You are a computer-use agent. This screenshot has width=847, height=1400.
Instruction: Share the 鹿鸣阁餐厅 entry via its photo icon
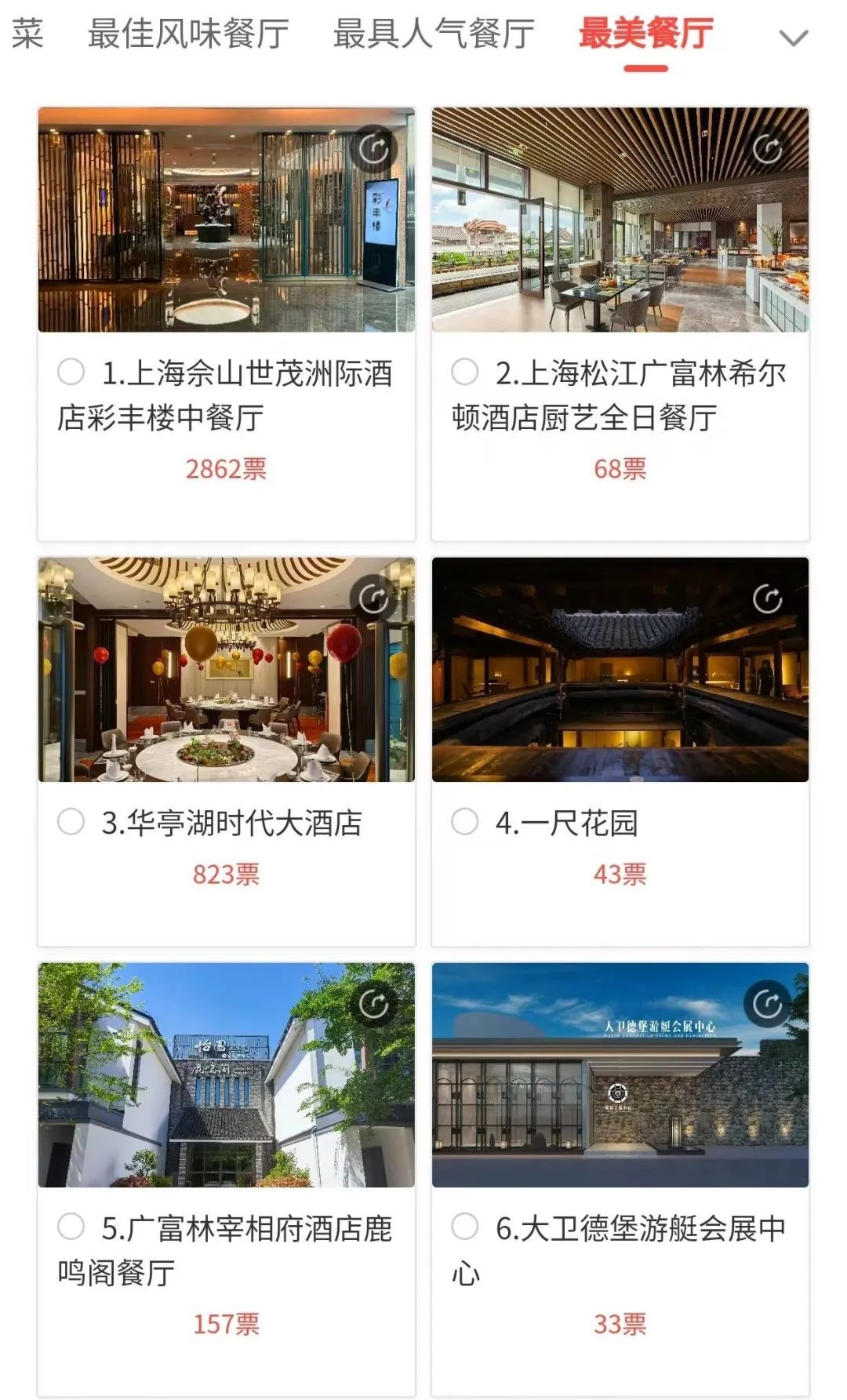(x=373, y=1004)
